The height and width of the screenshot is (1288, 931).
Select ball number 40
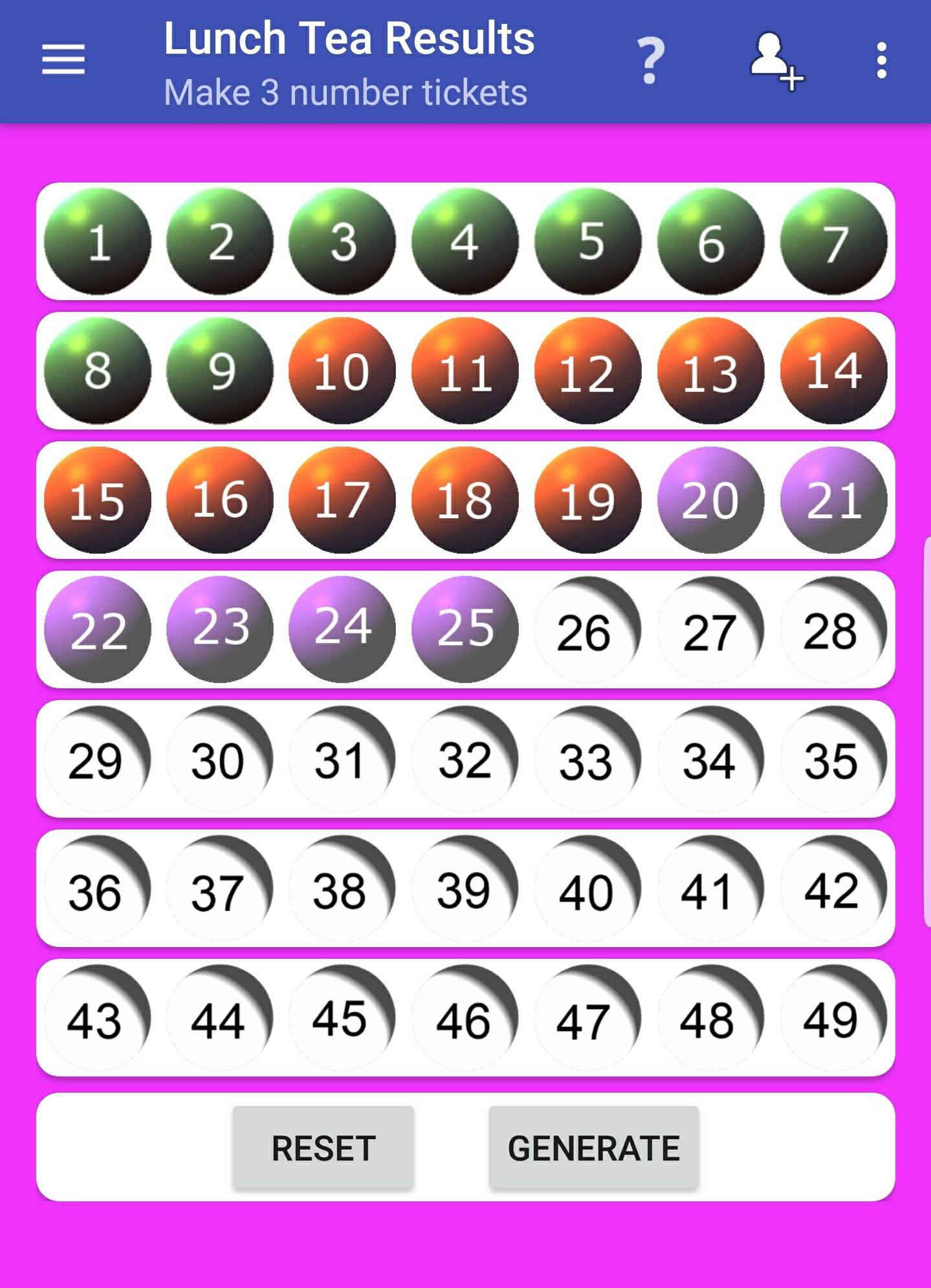(x=588, y=888)
